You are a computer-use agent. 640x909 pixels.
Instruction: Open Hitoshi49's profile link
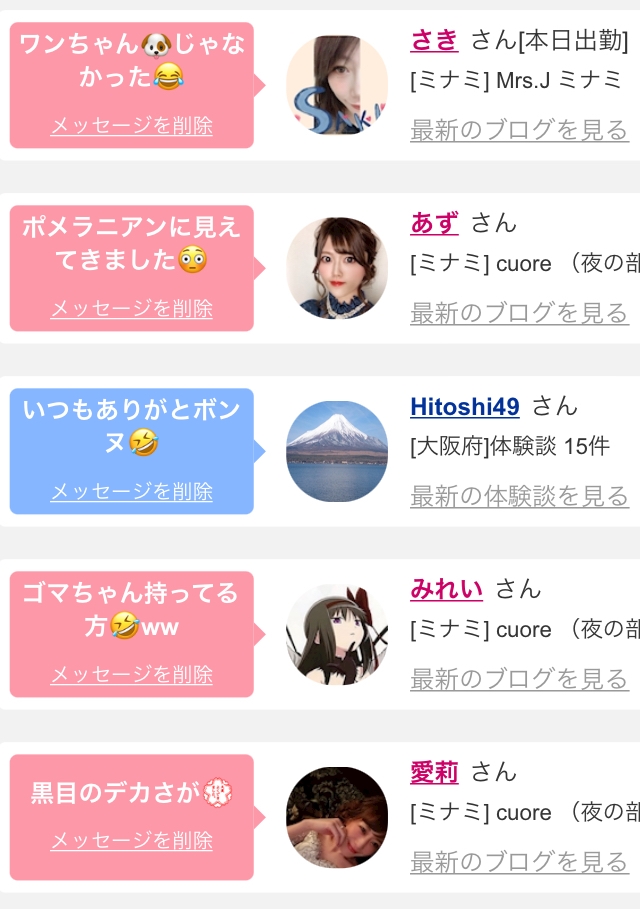[x=465, y=406]
